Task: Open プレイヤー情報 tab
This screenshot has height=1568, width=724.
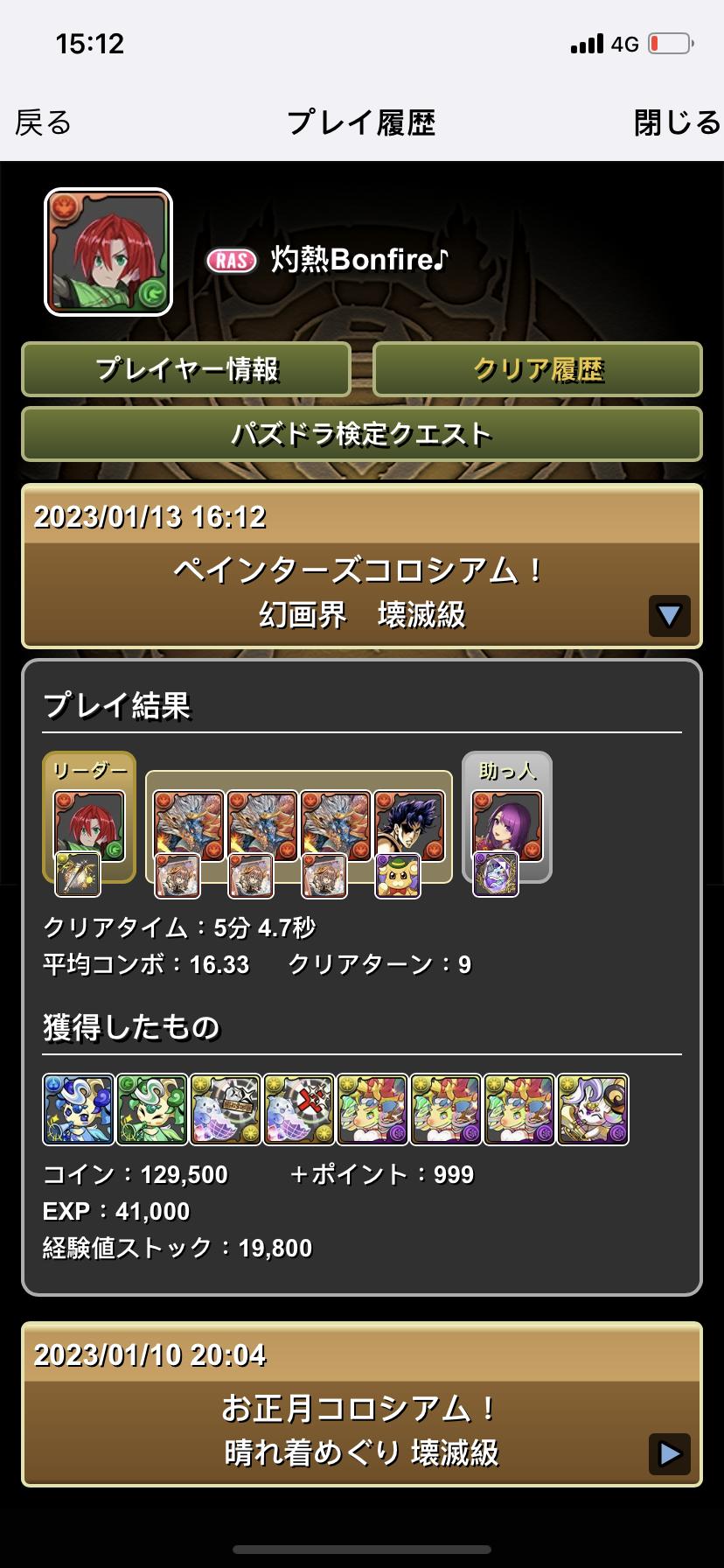Action: 186,369
